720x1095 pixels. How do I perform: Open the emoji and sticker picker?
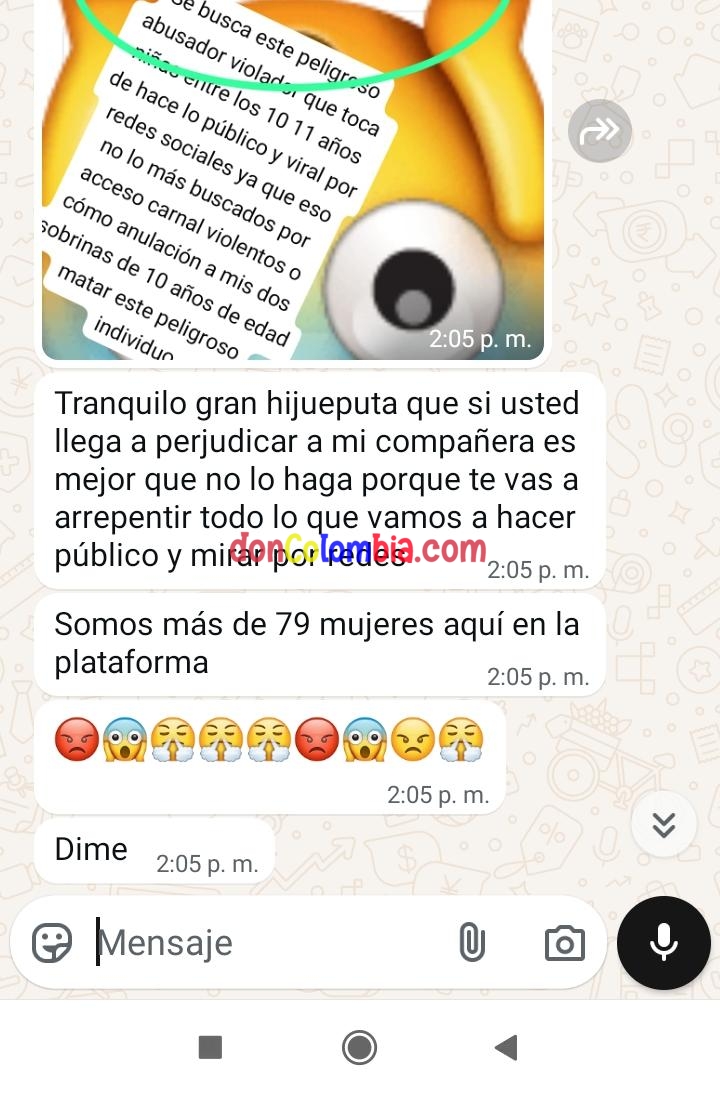52,942
